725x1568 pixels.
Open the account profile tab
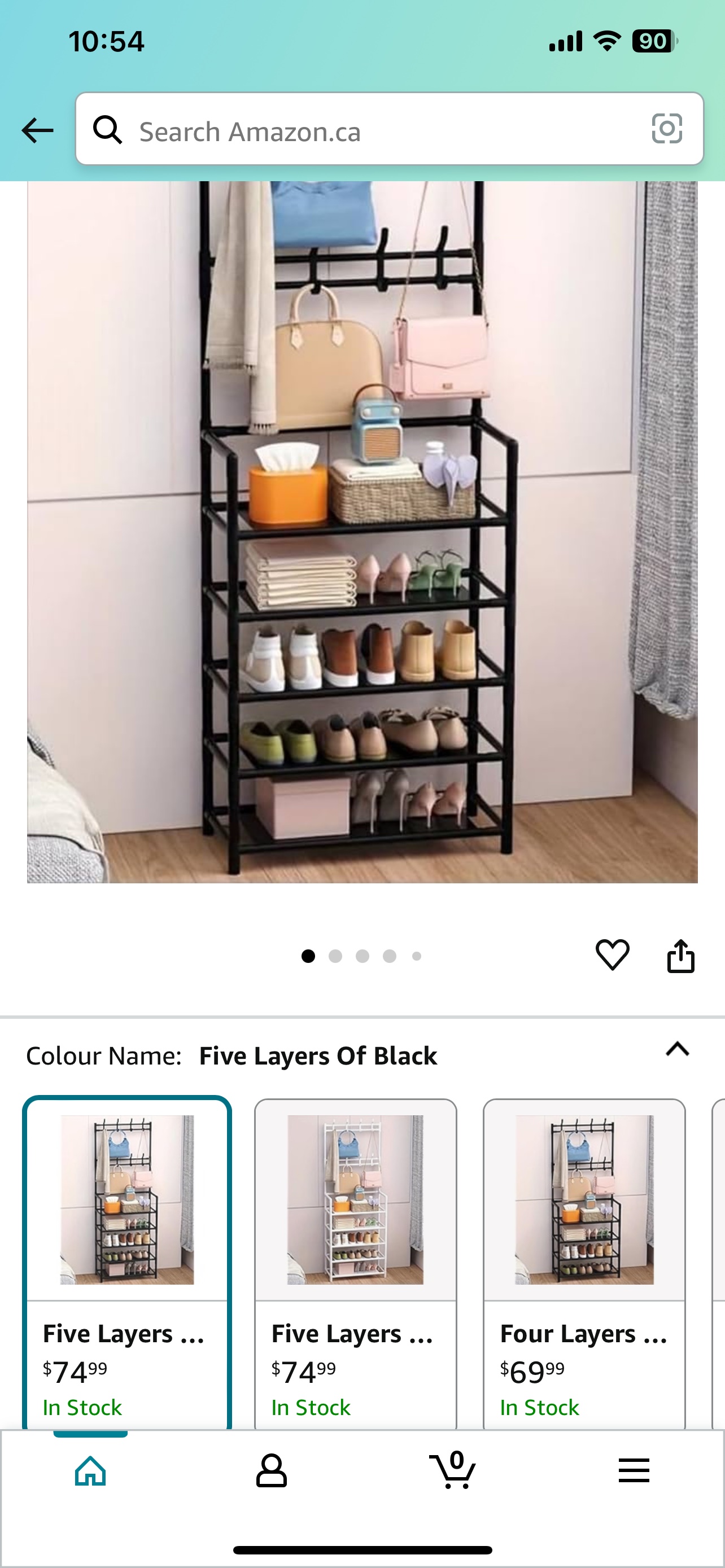click(x=271, y=1471)
